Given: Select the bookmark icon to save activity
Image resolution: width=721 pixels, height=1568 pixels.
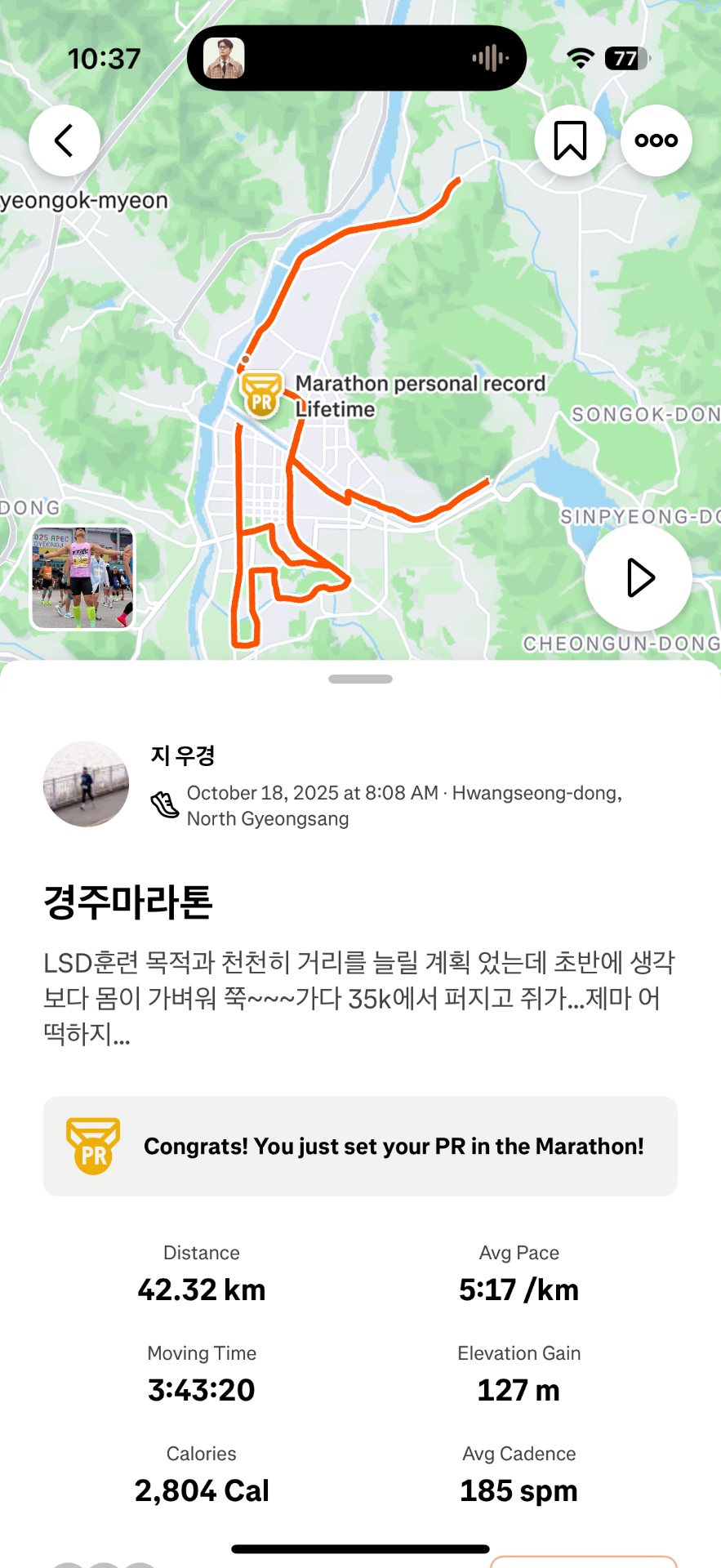Looking at the screenshot, I should (x=570, y=140).
